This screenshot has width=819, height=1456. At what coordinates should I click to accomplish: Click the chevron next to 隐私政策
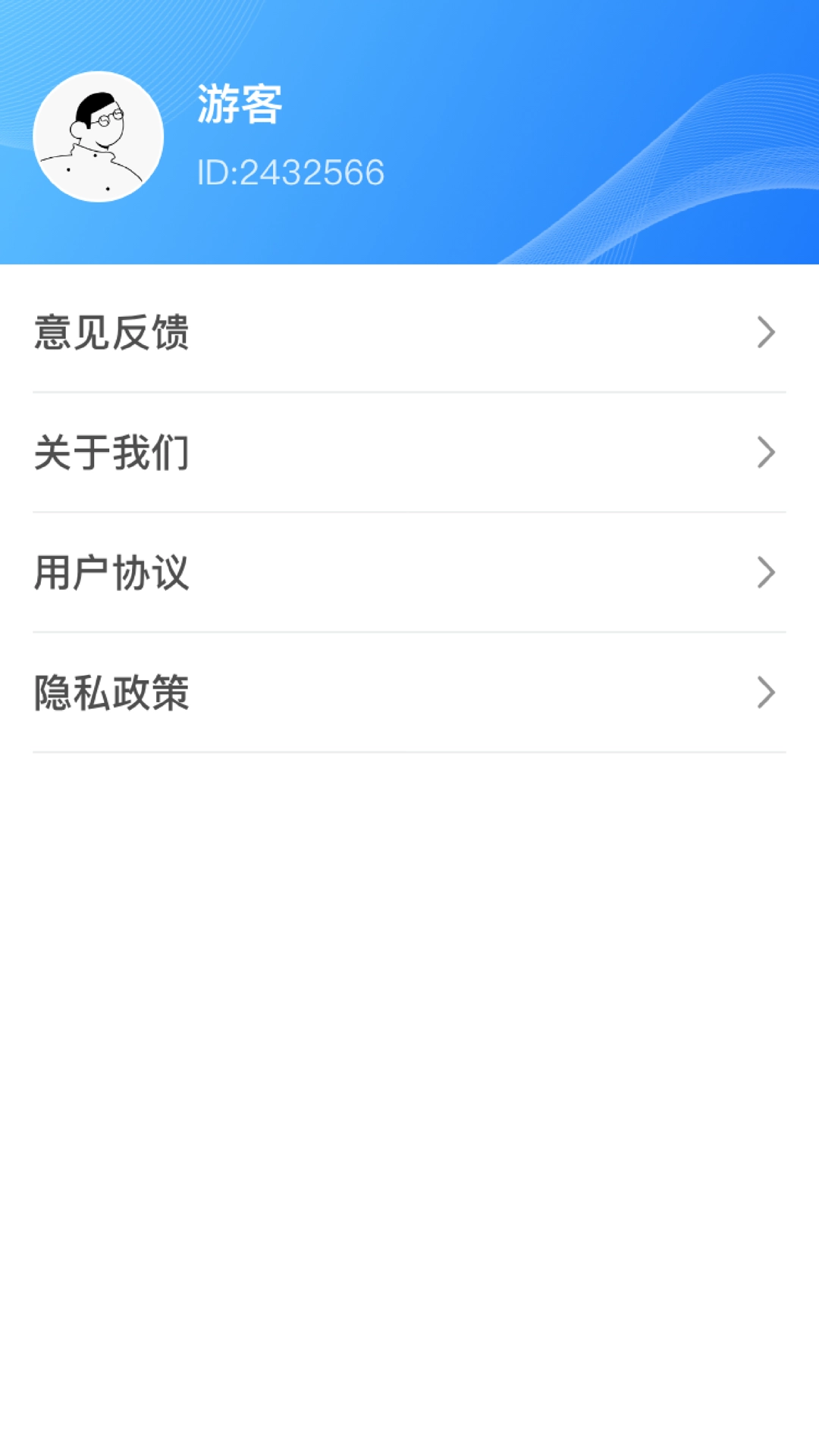(767, 692)
